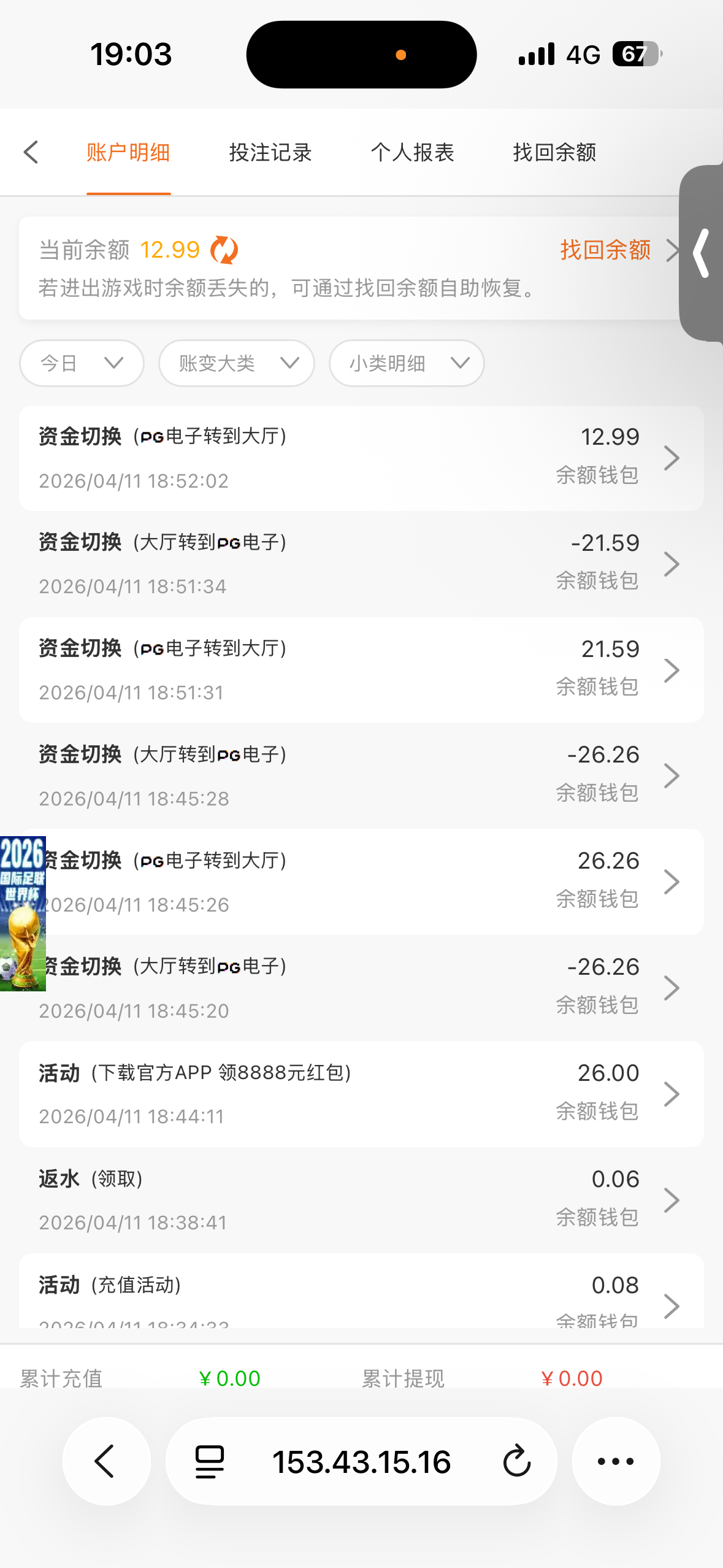Open the browser's three-dot more menu

(x=616, y=1461)
